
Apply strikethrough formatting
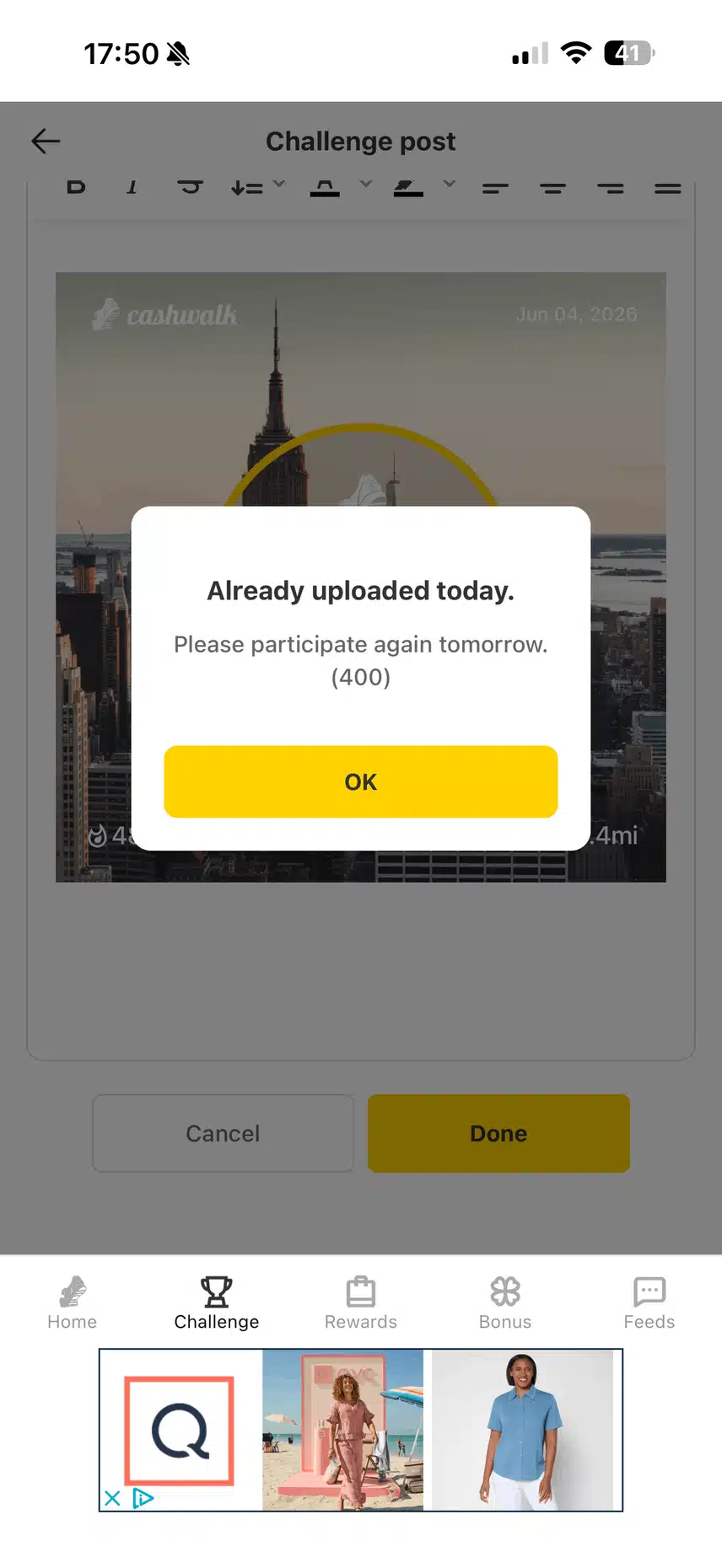(x=191, y=186)
